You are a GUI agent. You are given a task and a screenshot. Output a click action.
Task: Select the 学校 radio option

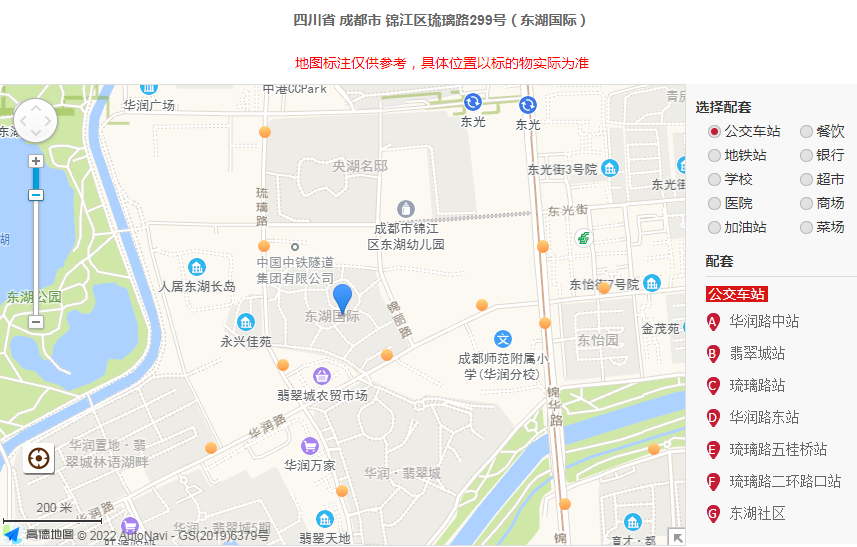click(714, 179)
